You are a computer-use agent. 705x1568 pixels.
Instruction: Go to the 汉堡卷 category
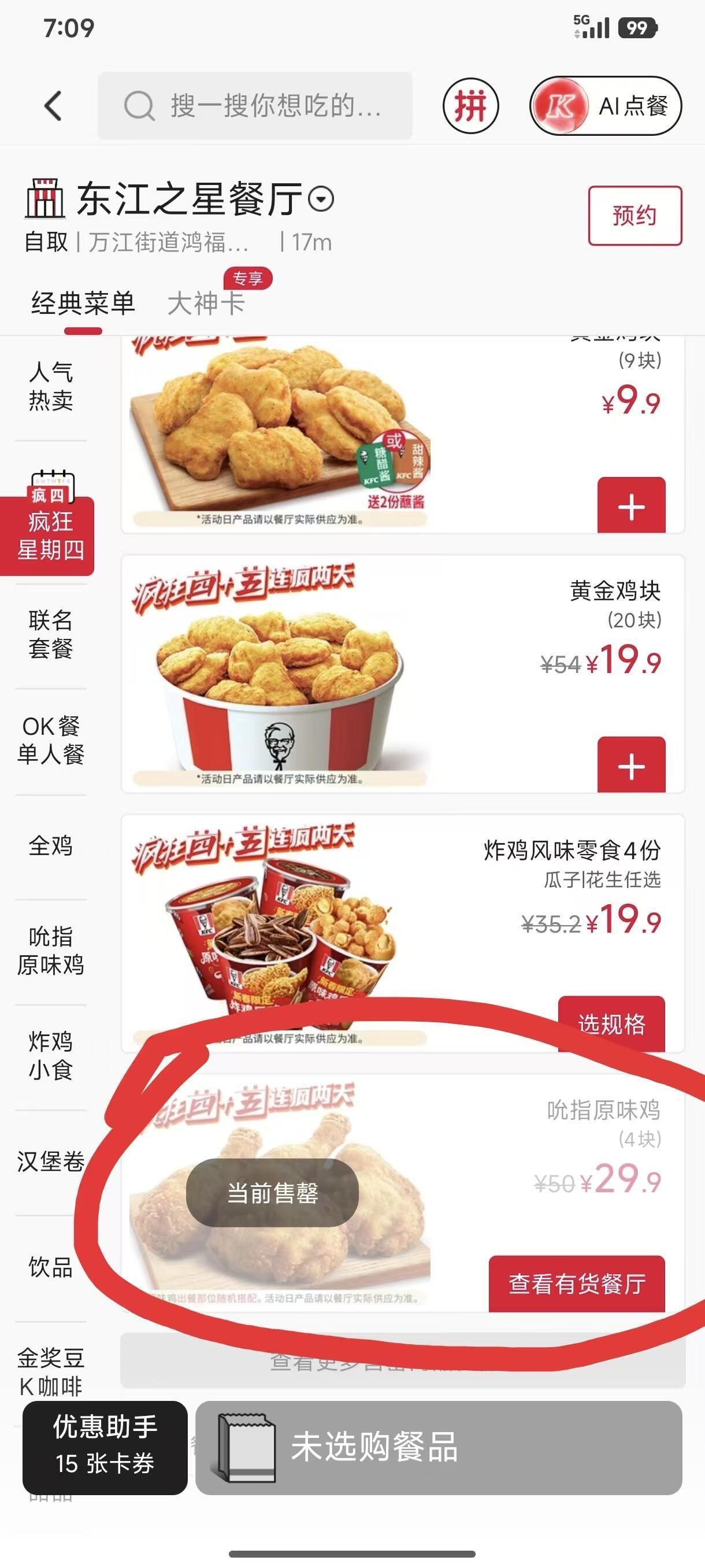[51, 1162]
